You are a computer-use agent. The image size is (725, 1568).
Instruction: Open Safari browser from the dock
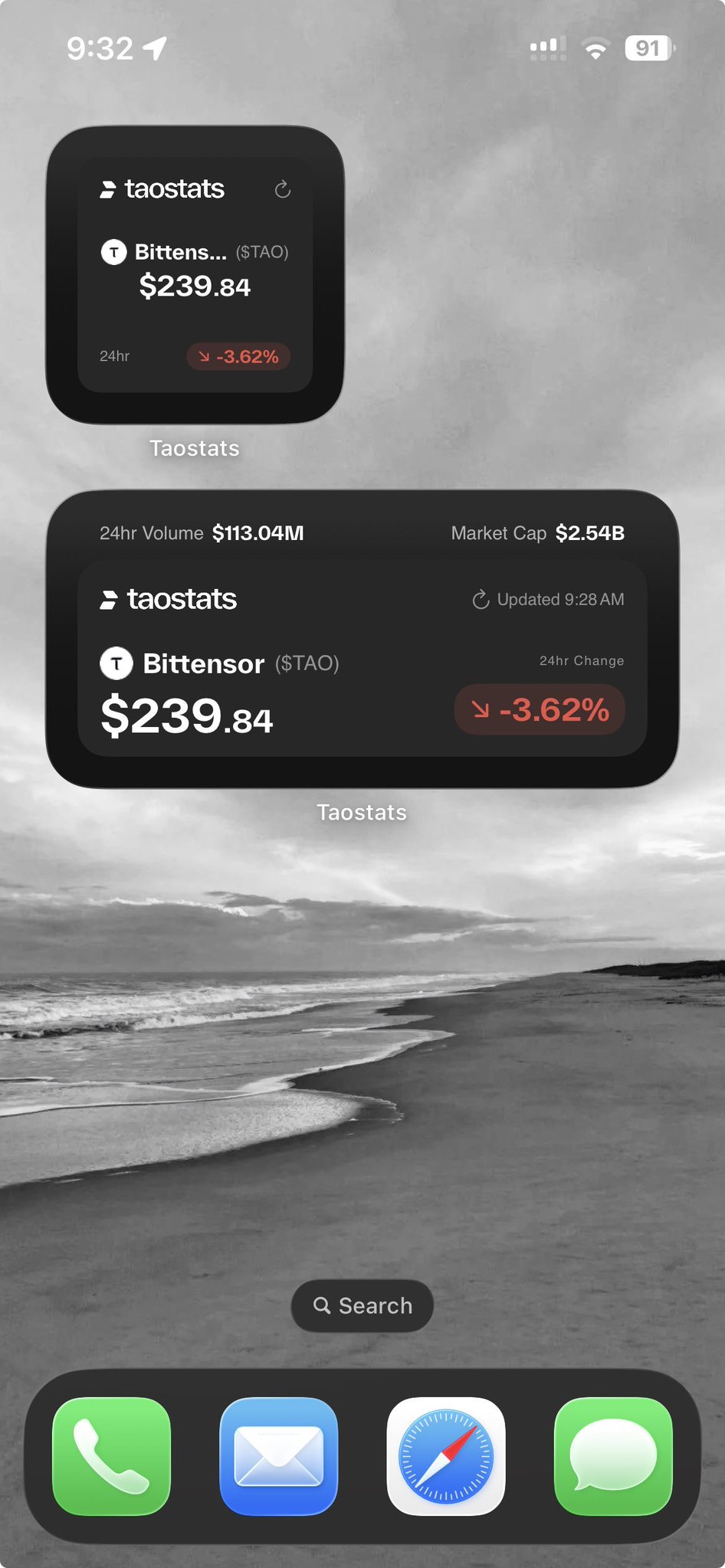click(446, 1456)
